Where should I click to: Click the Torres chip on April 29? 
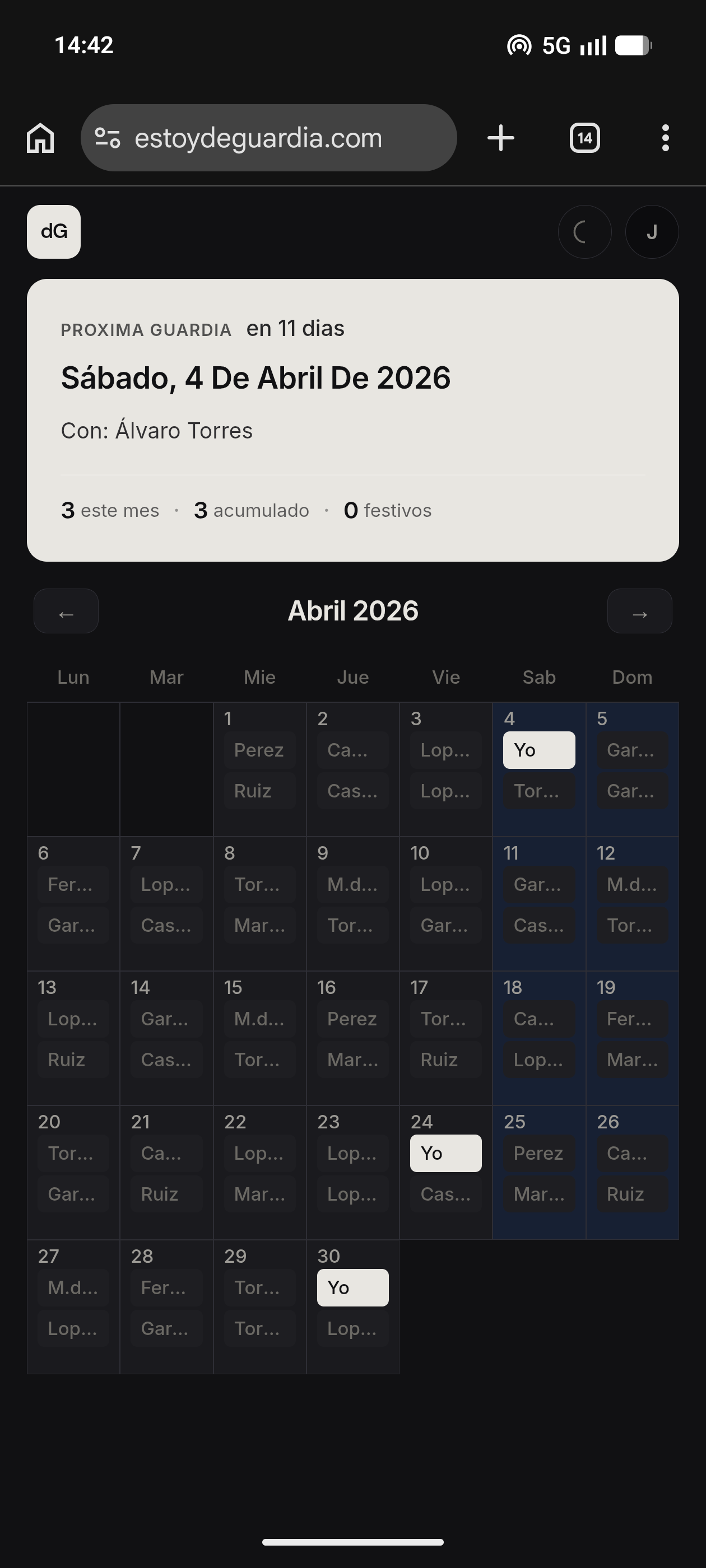coord(258,1287)
